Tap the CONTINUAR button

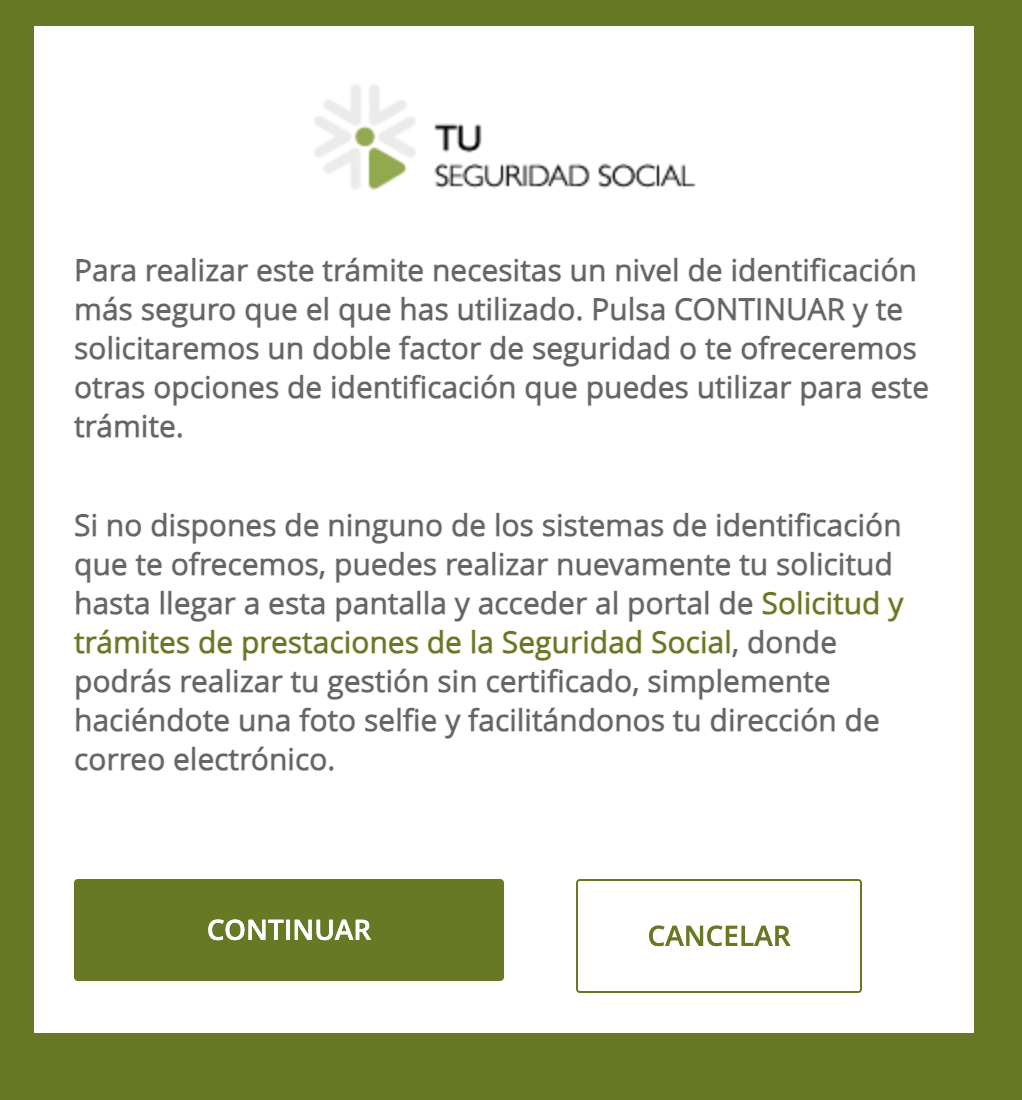pos(289,930)
